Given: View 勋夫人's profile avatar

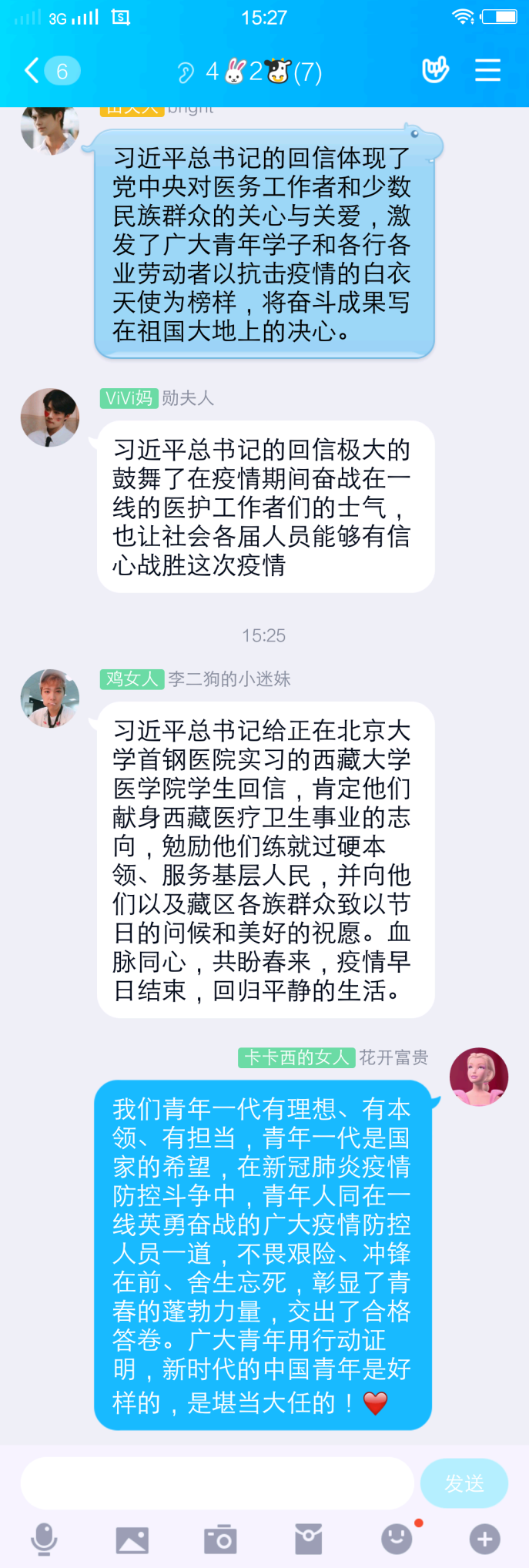Looking at the screenshot, I should [x=50, y=417].
